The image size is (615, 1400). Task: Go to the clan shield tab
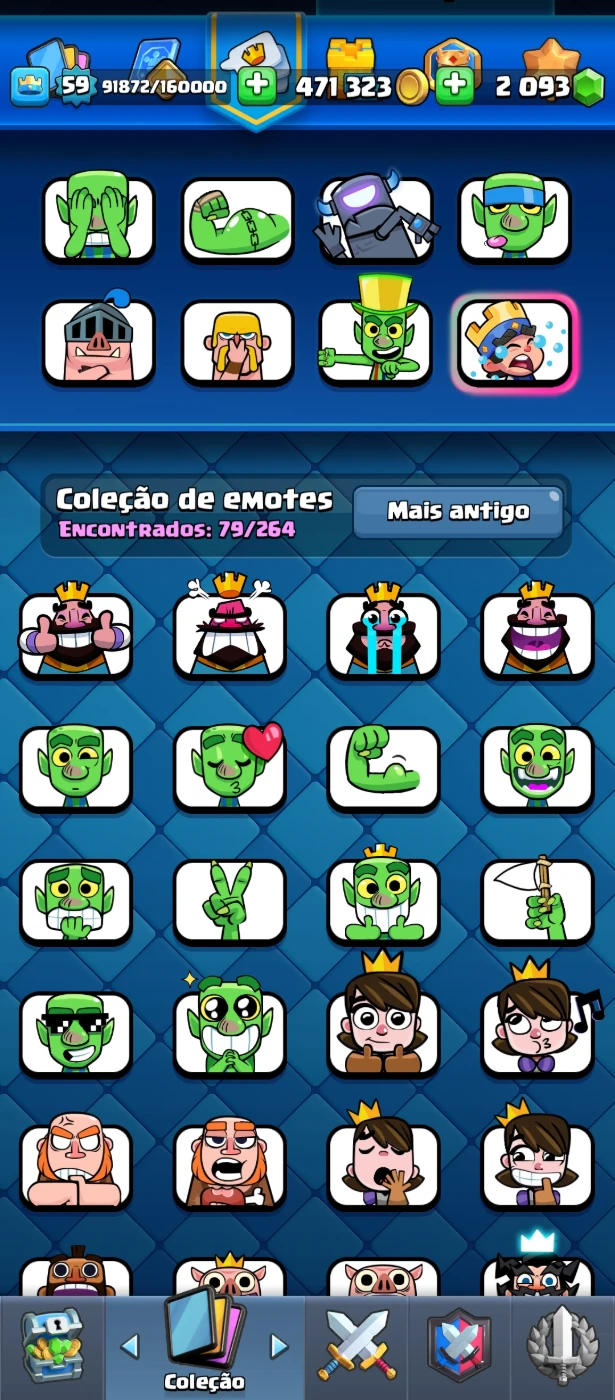coord(460,1347)
